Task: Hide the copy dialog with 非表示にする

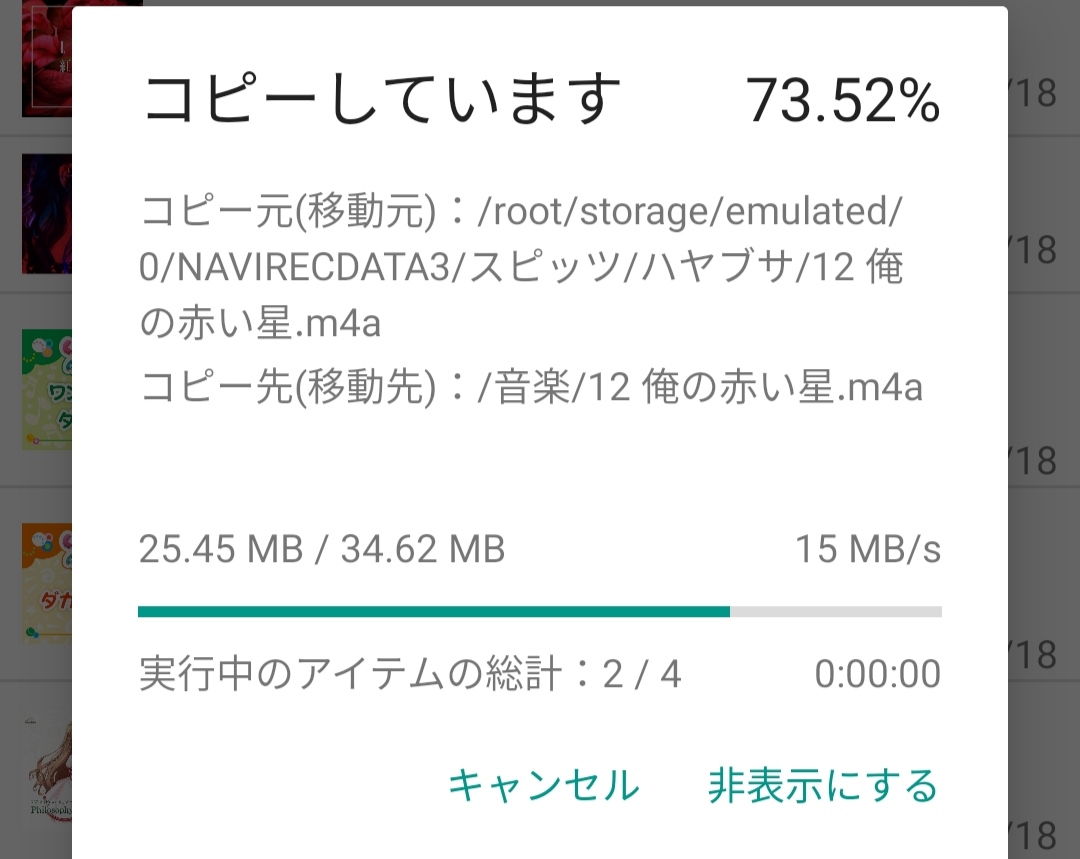Action: (x=822, y=785)
